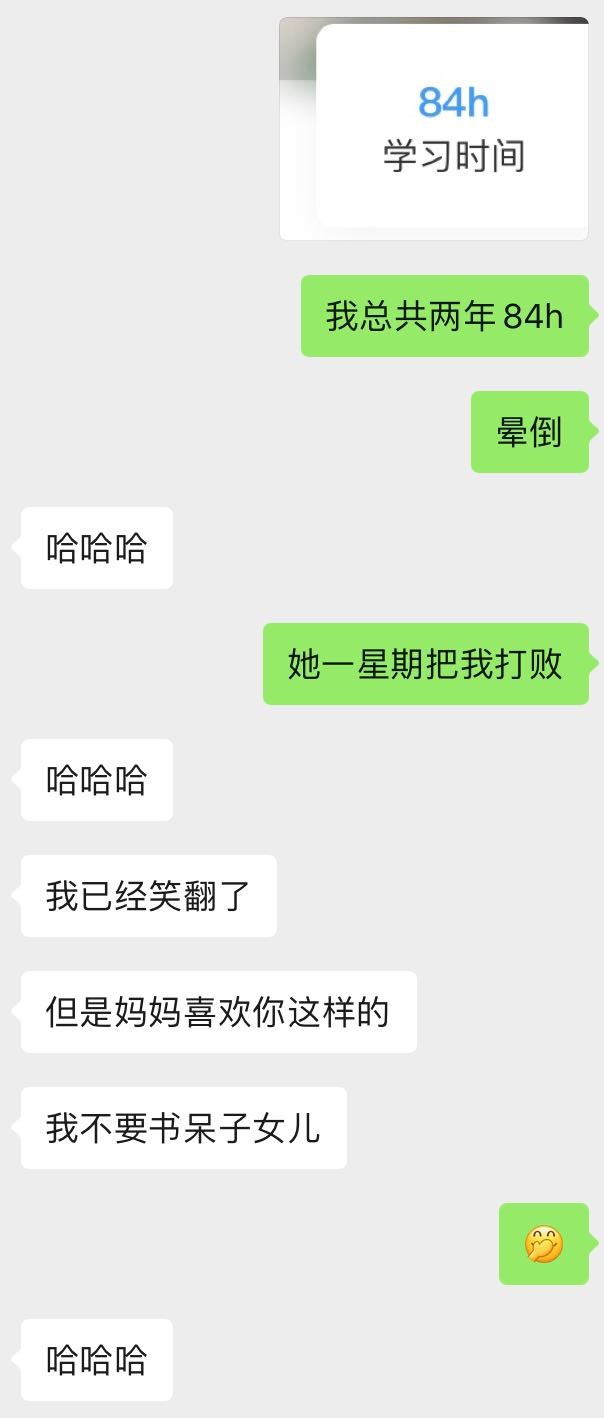
Task: Open the 84h study time image message
Action: coord(434,129)
